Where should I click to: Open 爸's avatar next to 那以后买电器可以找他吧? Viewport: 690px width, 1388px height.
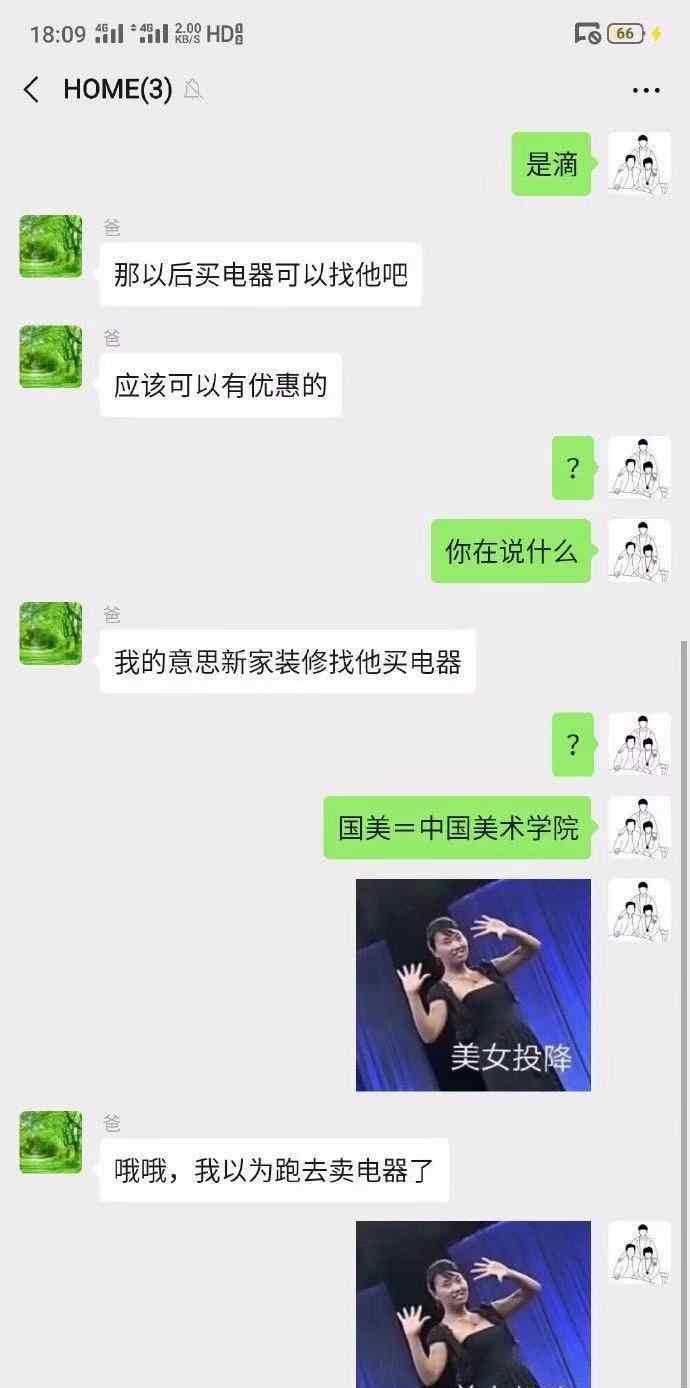(51, 246)
